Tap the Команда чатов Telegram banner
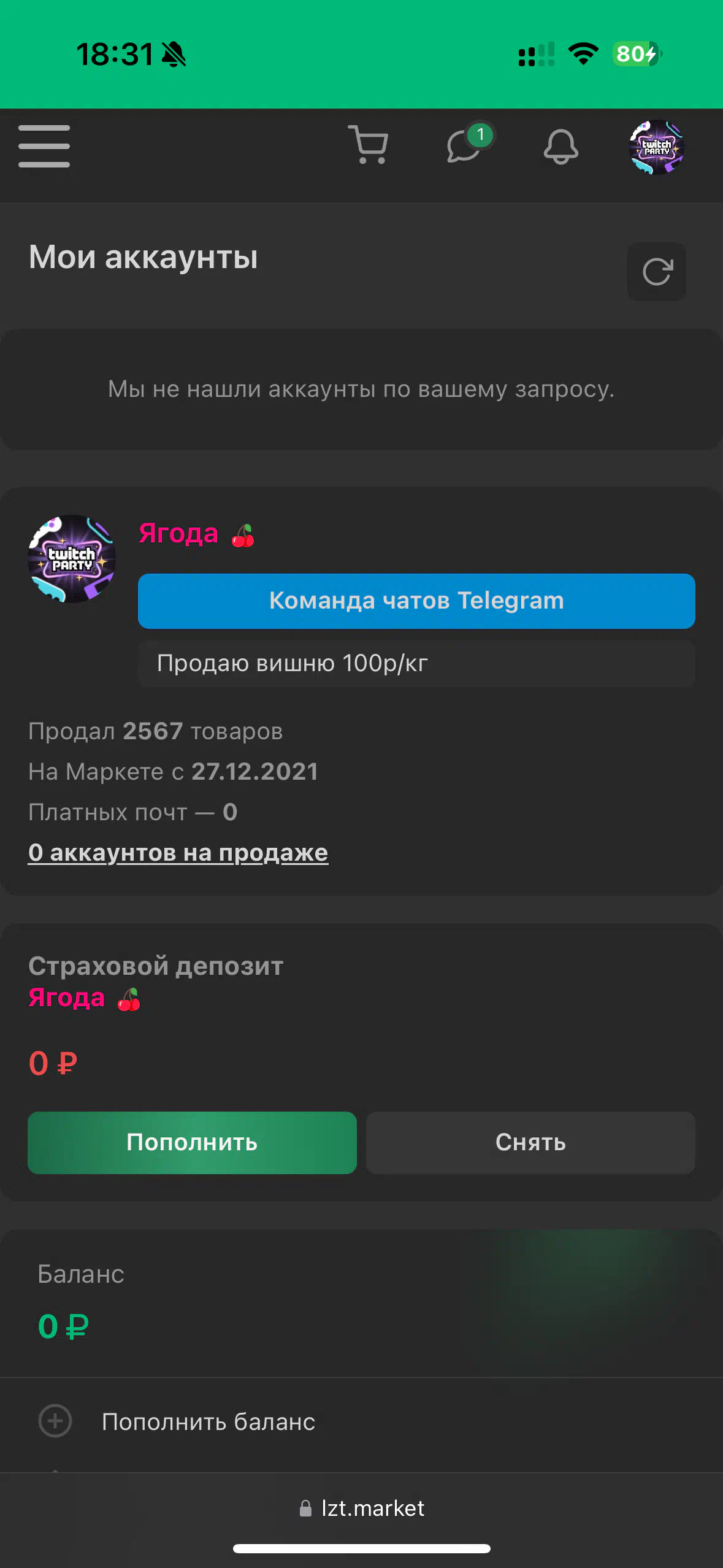This screenshot has width=723, height=1568. 416,601
